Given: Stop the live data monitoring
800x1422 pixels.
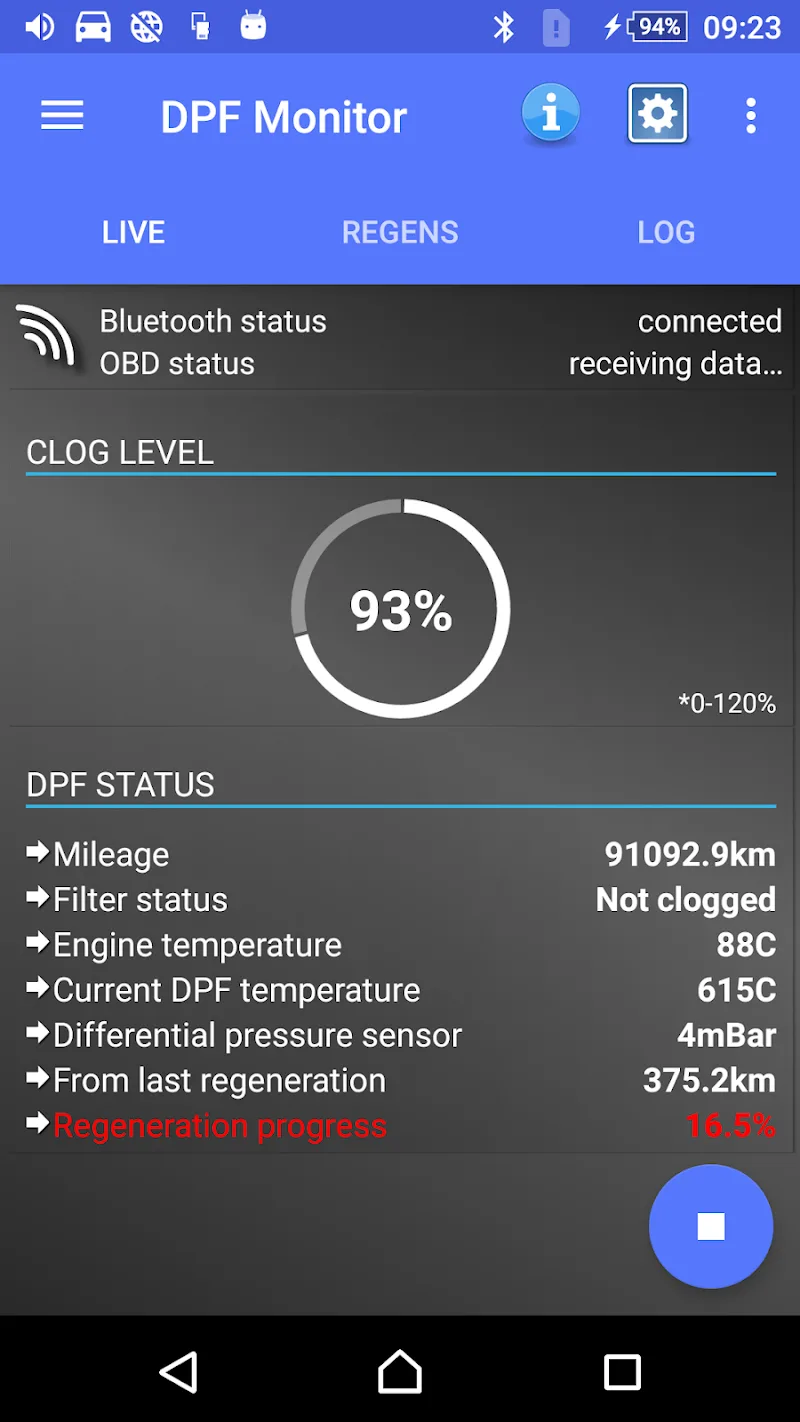Looking at the screenshot, I should (x=710, y=1227).
